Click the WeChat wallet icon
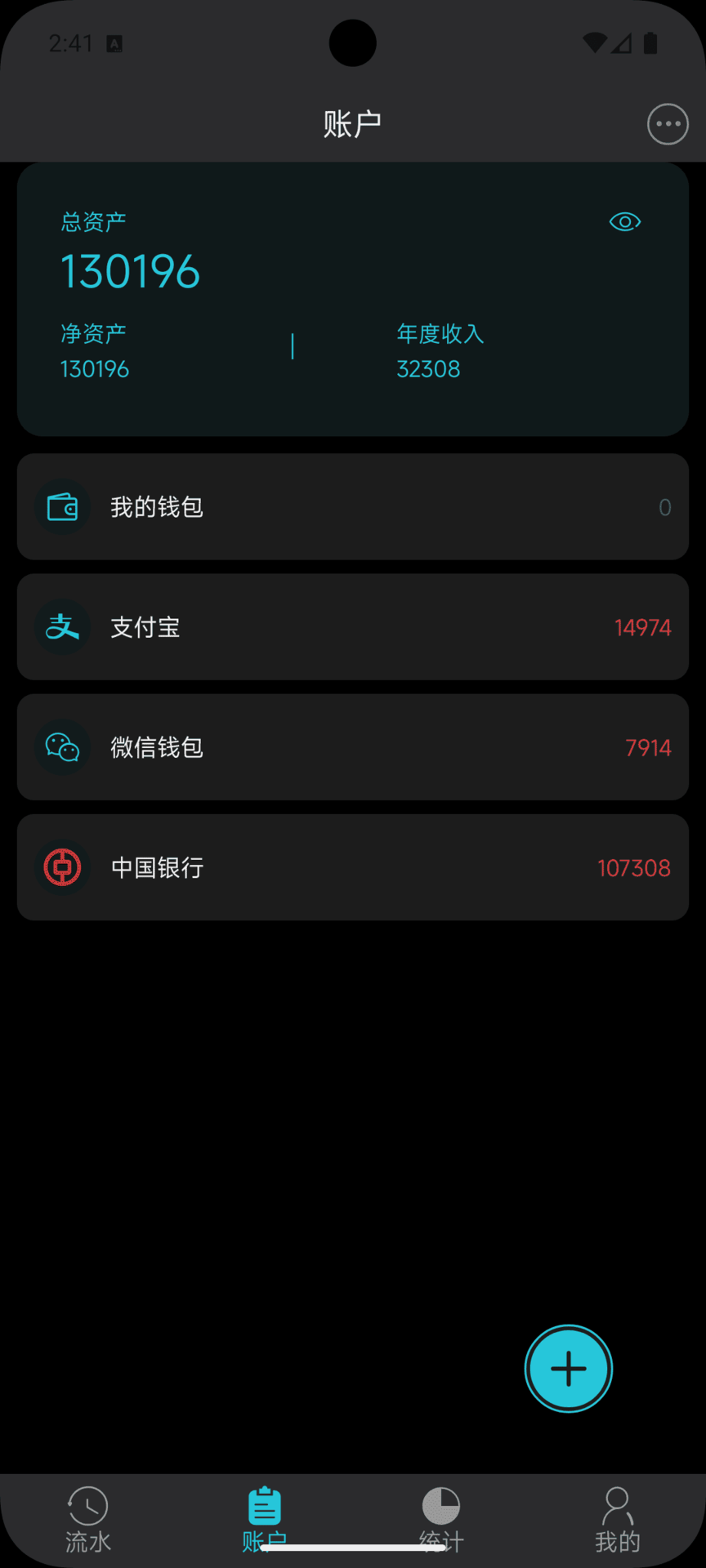The width and height of the screenshot is (706, 1568). pos(63,747)
